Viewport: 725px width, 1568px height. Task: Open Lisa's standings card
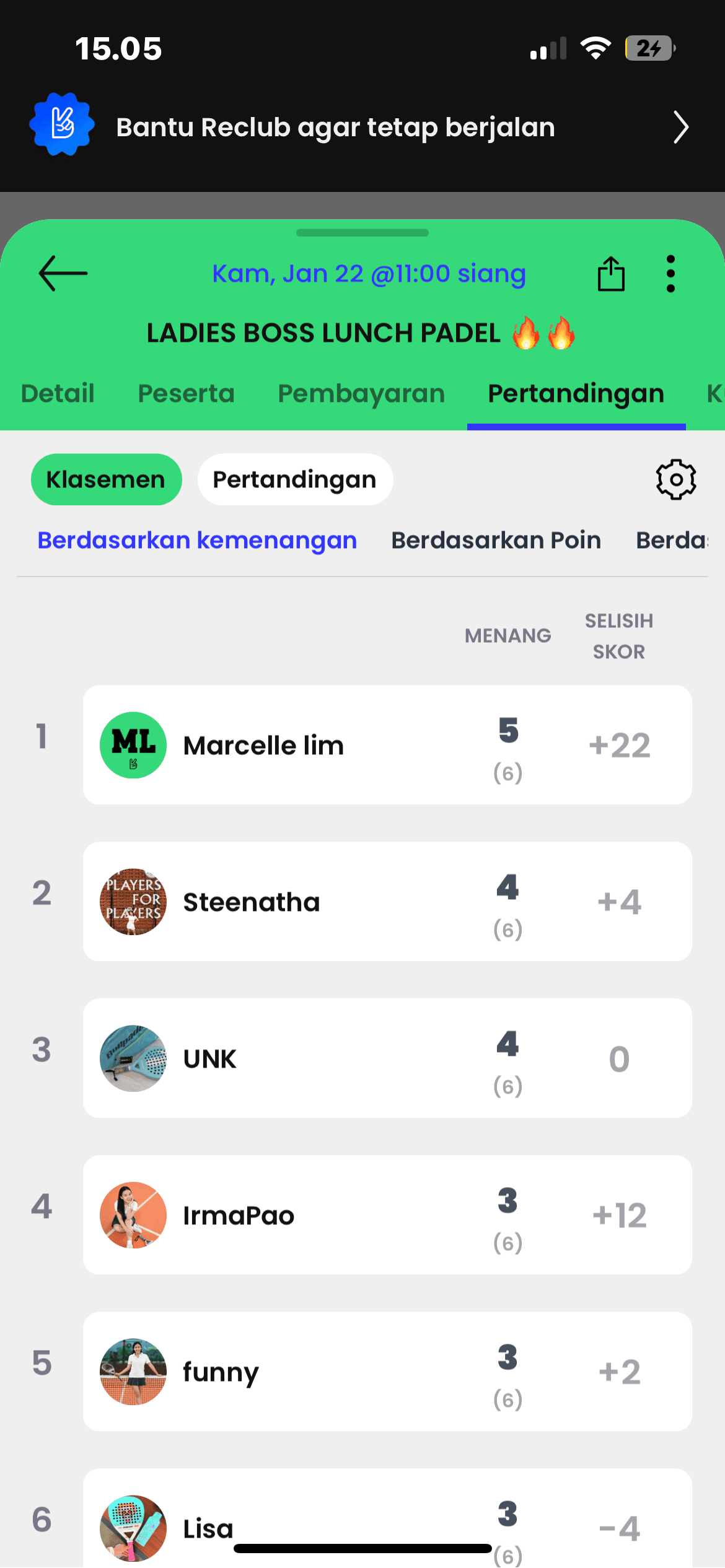[387, 1518]
